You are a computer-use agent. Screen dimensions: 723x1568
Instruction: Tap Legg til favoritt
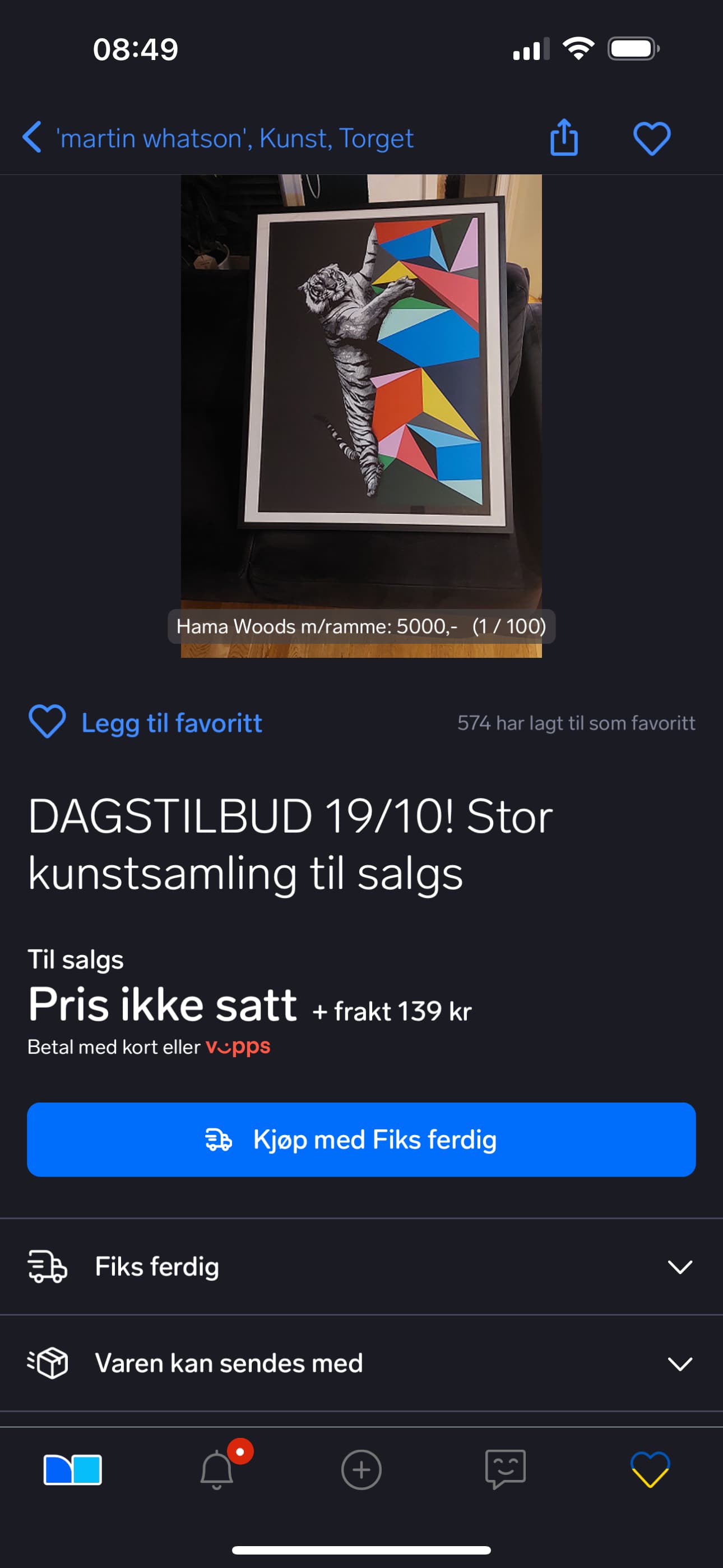pos(146,722)
